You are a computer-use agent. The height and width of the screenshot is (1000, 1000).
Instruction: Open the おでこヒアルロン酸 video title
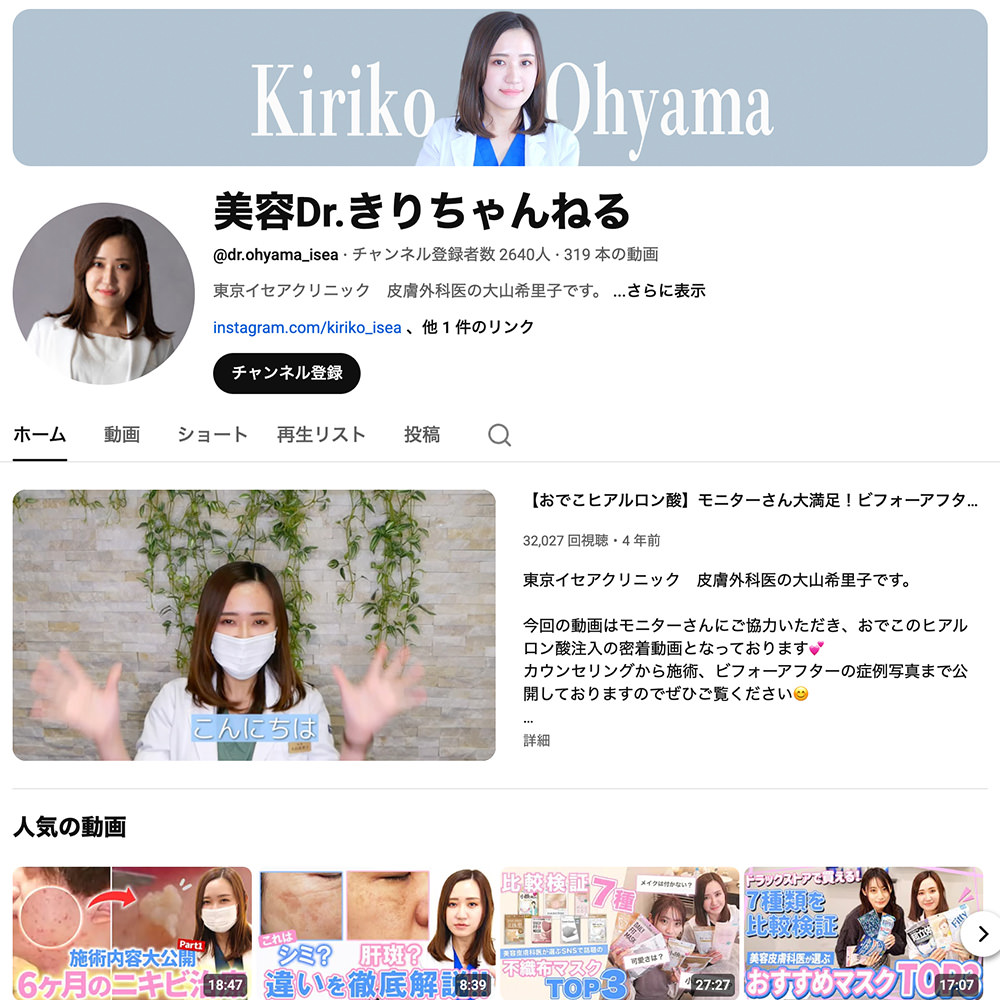[x=750, y=500]
